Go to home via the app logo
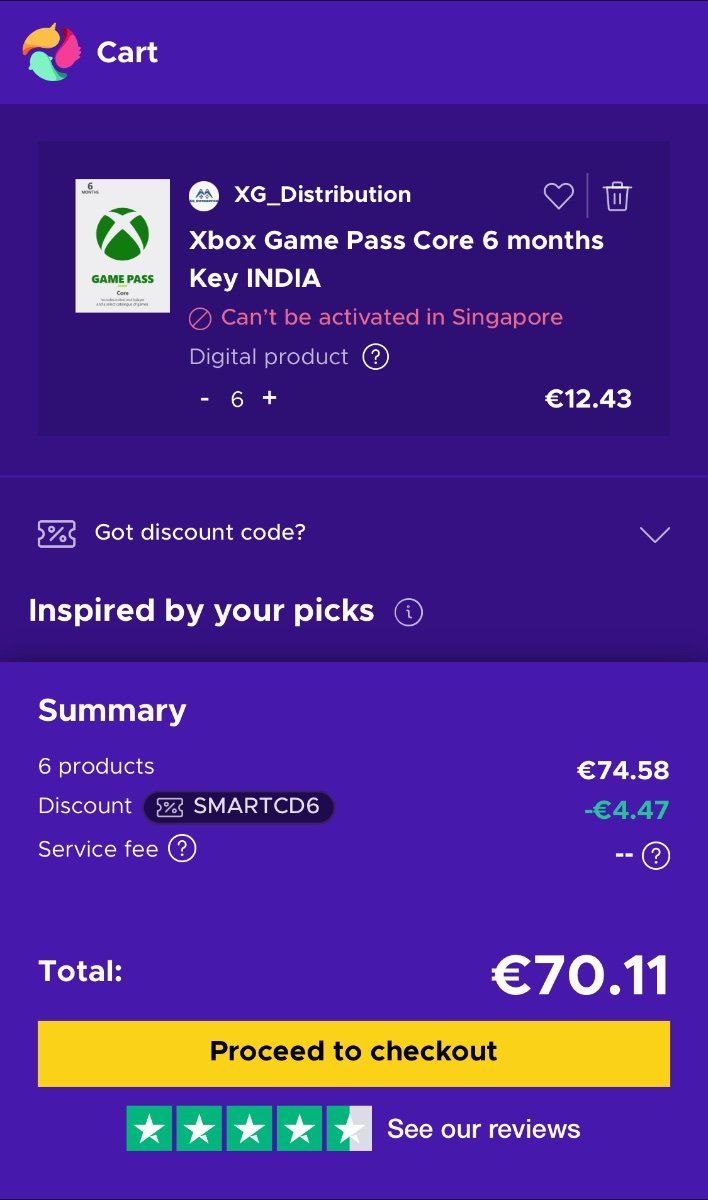The height and width of the screenshot is (1200, 708). (52, 52)
